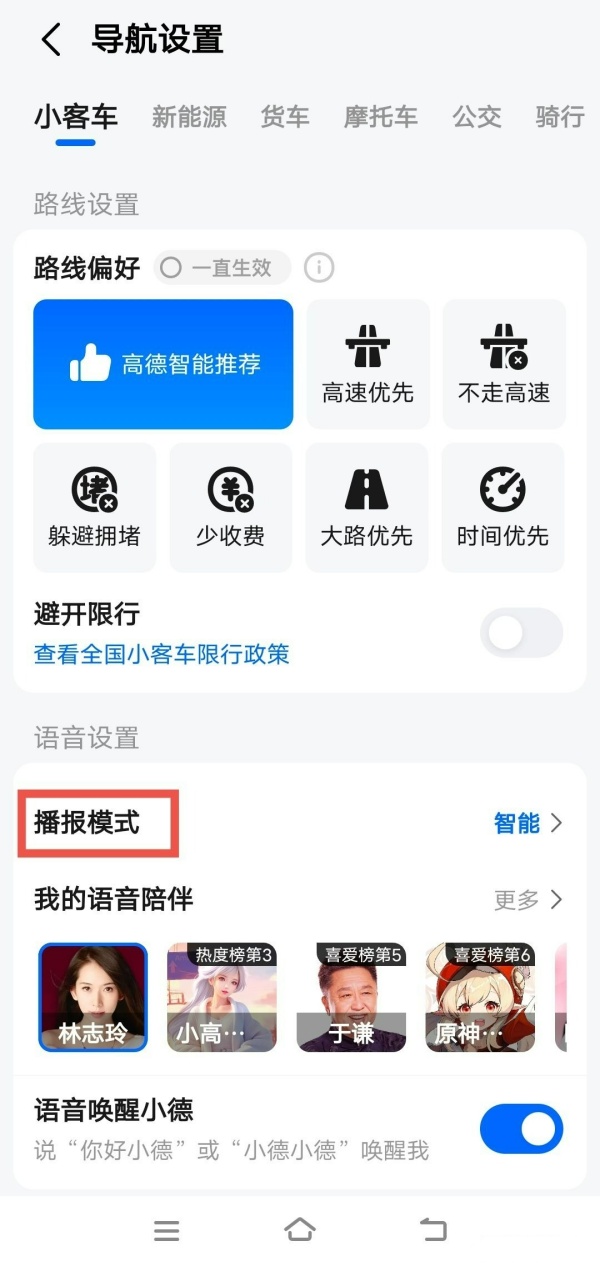Viewport: 600px width, 1266px height.
Task: Select the 公交 tab
Action: click(476, 117)
